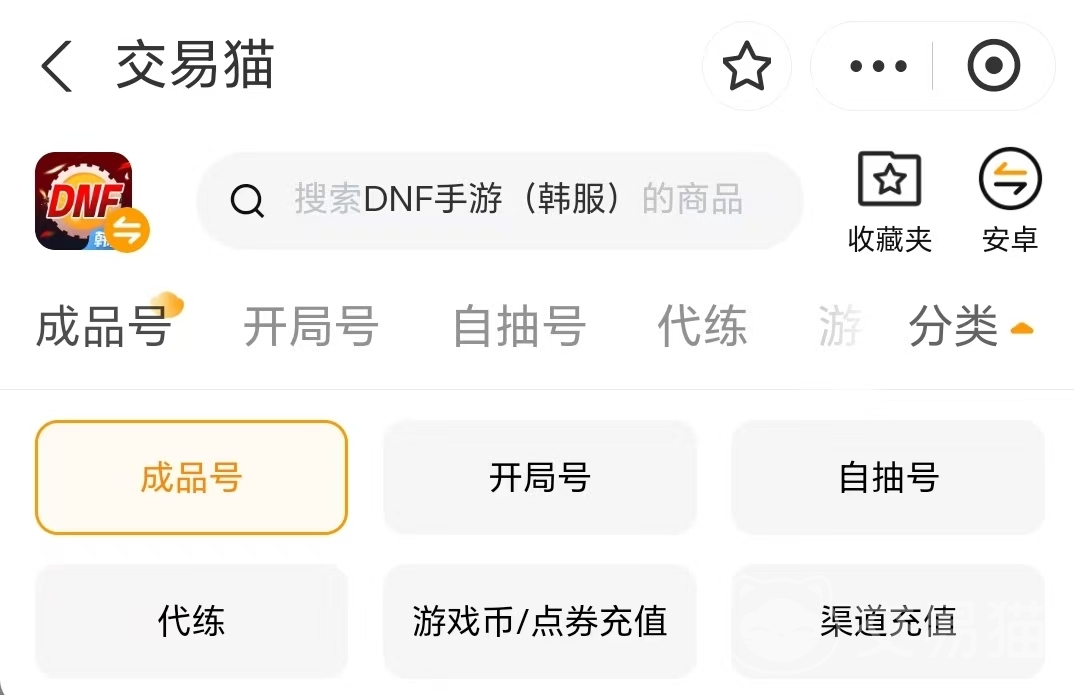Choose the 自抽号 category chip
Screen dimensions: 1074x695
pyautogui.click(x=888, y=478)
